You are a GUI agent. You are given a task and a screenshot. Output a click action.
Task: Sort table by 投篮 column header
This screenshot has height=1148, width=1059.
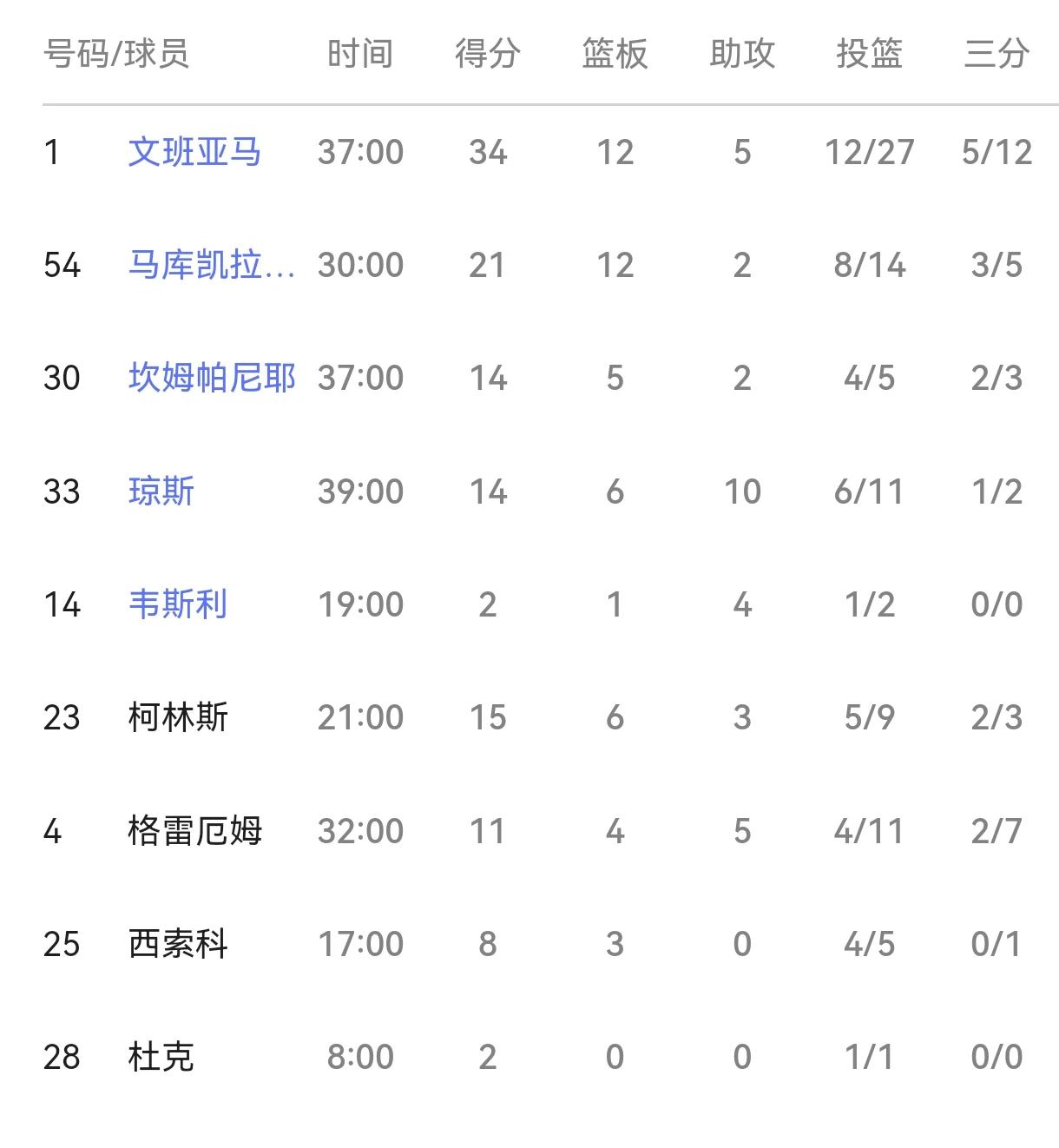tap(868, 54)
